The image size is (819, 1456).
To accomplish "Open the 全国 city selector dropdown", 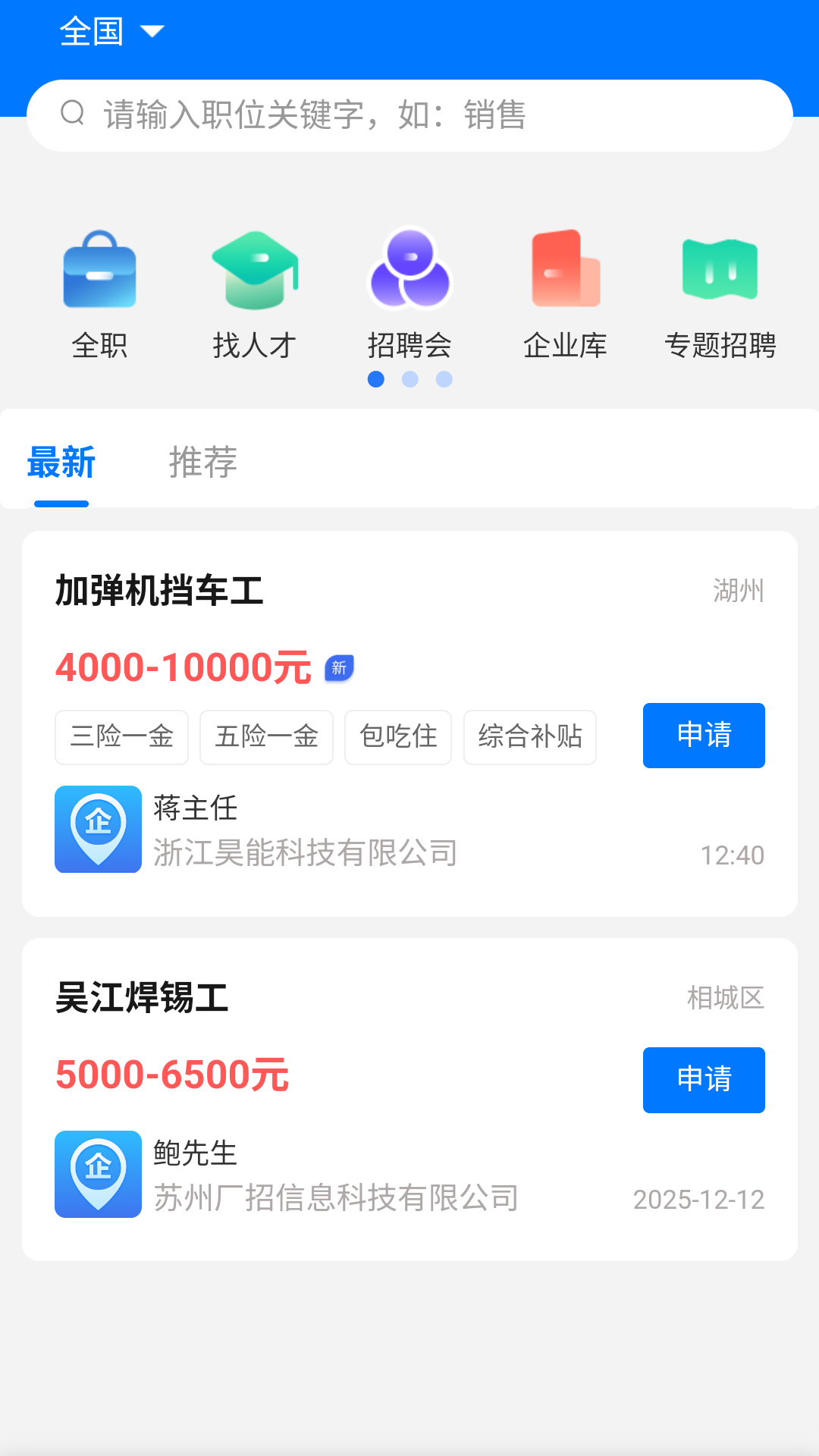I will point(91,30).
